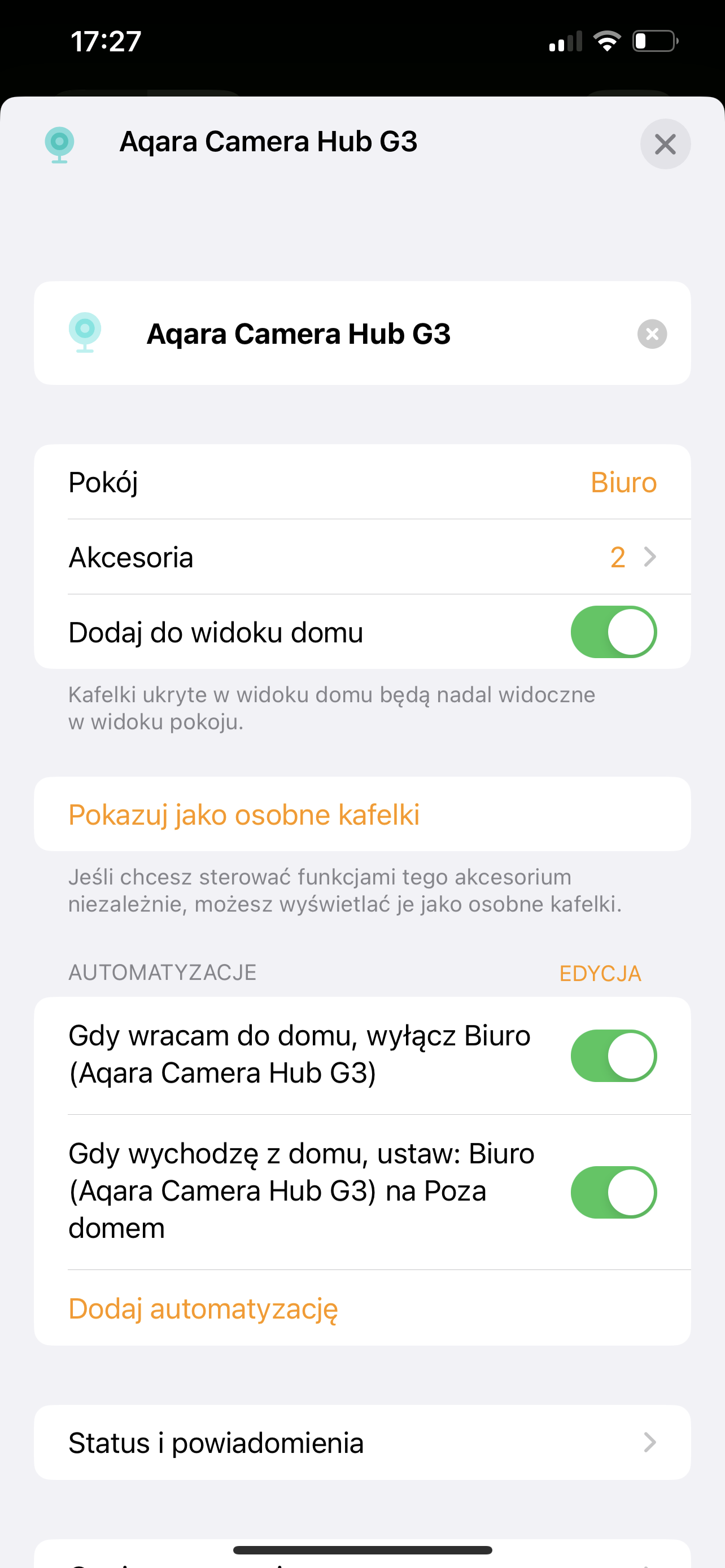This screenshot has height=1568, width=725.
Task: Open the Akcesoria list
Action: point(362,557)
